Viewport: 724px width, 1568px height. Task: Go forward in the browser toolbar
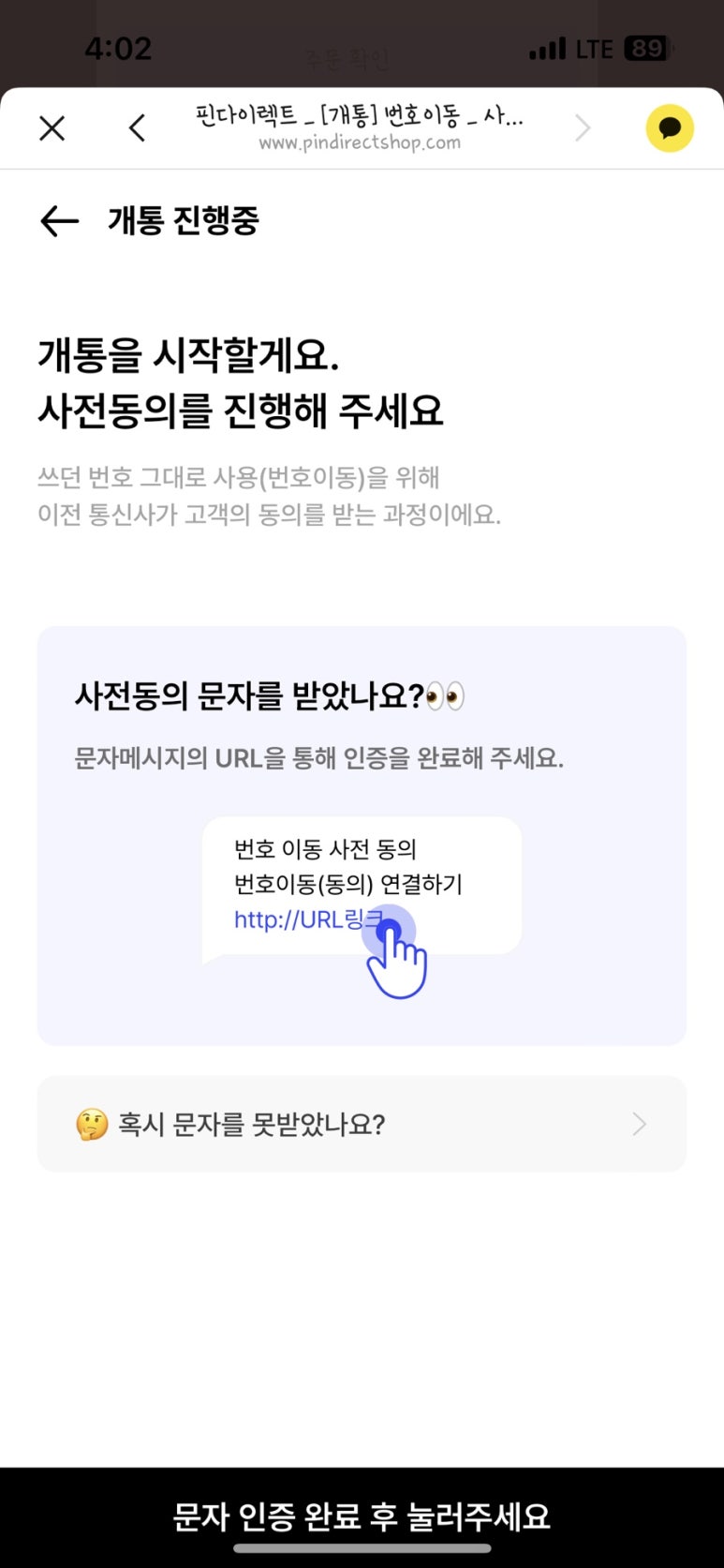pos(583,128)
